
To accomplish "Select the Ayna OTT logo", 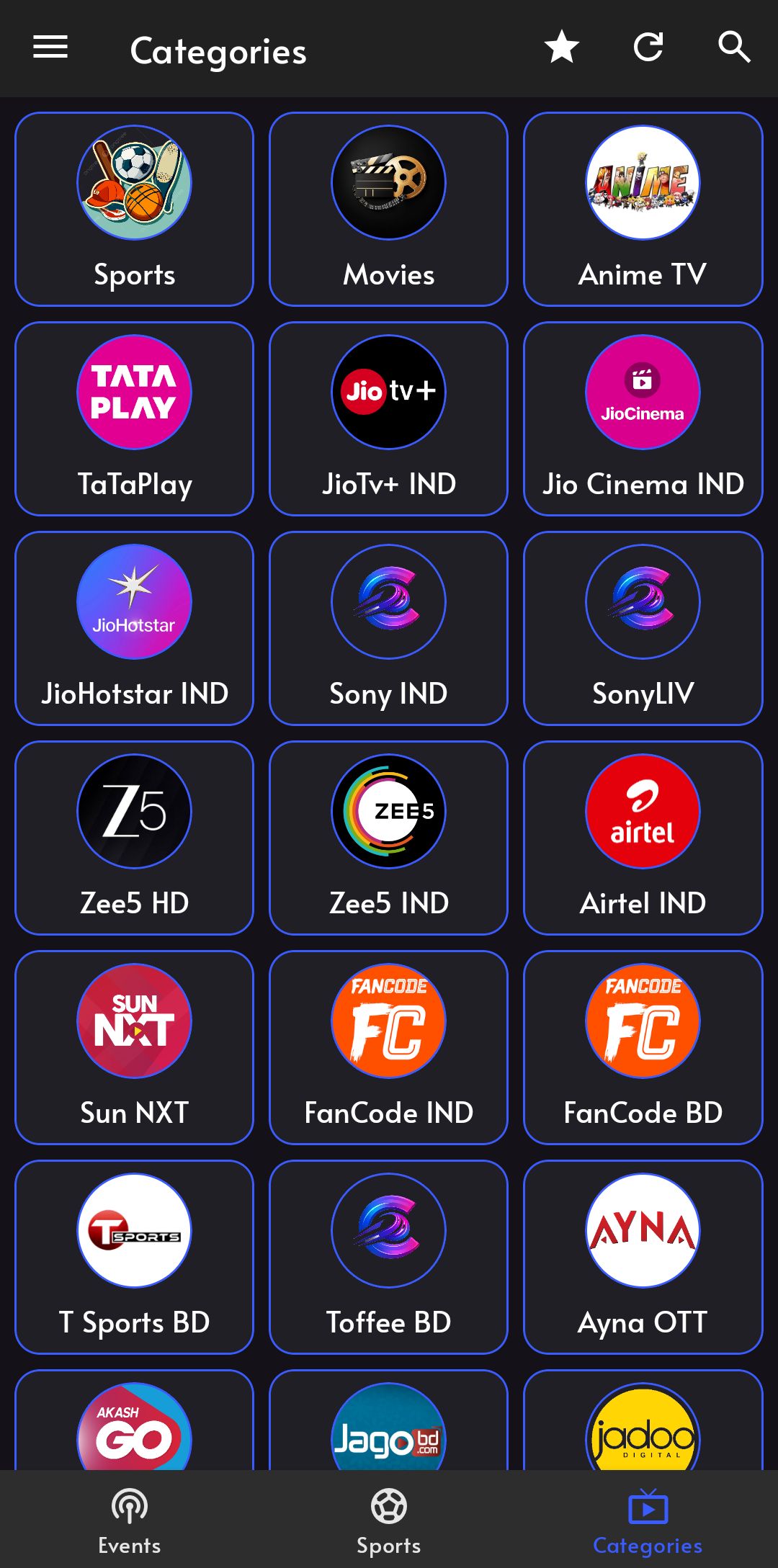I will 641,1230.
